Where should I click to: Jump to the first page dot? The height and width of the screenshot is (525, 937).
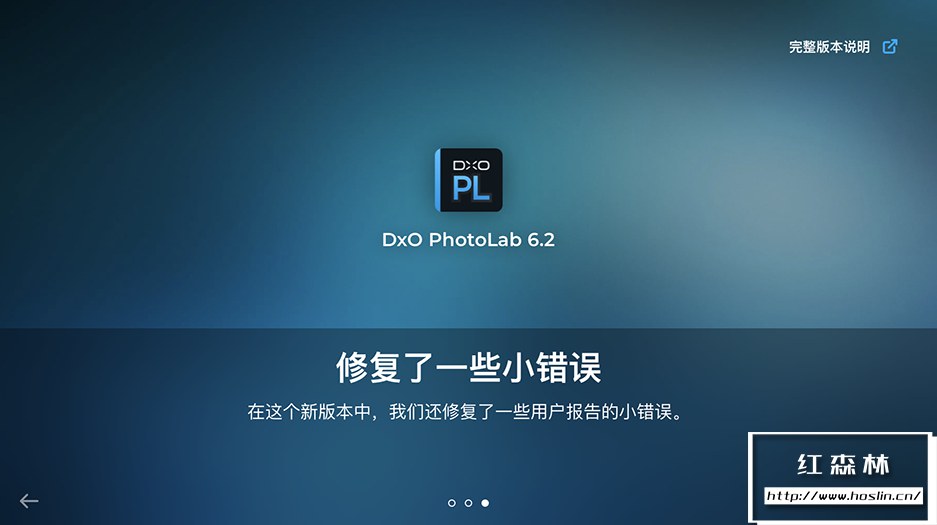[452, 503]
